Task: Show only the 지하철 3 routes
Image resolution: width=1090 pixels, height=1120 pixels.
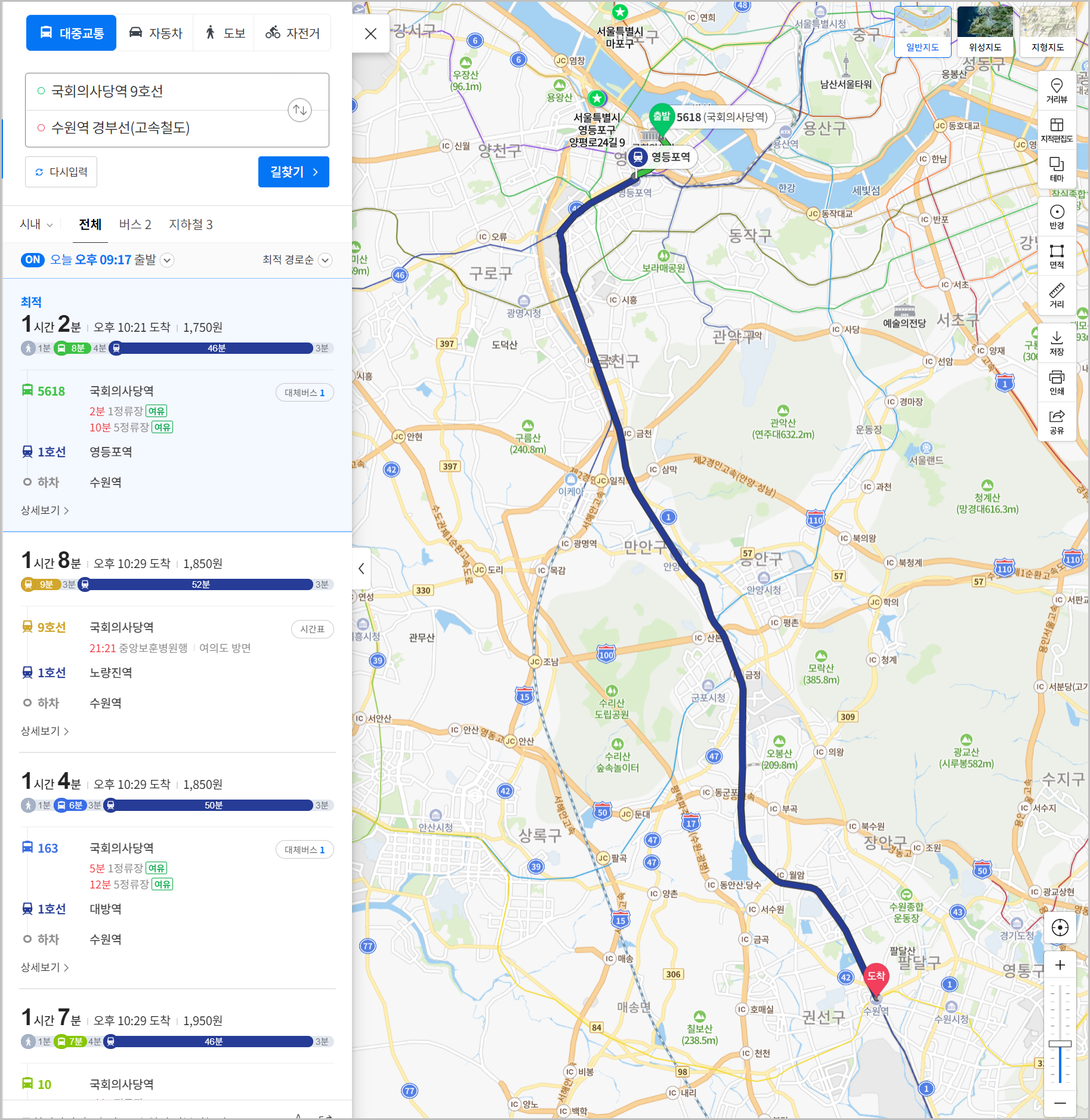Action: [x=190, y=224]
